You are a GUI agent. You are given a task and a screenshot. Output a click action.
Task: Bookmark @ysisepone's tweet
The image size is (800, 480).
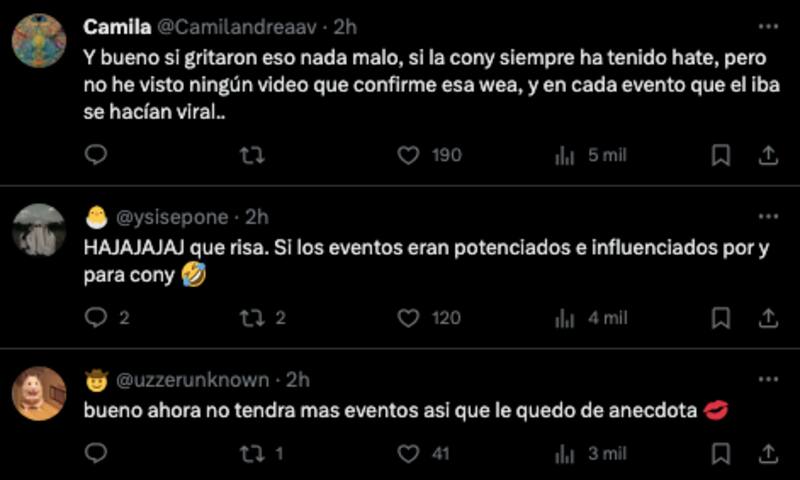point(719,318)
